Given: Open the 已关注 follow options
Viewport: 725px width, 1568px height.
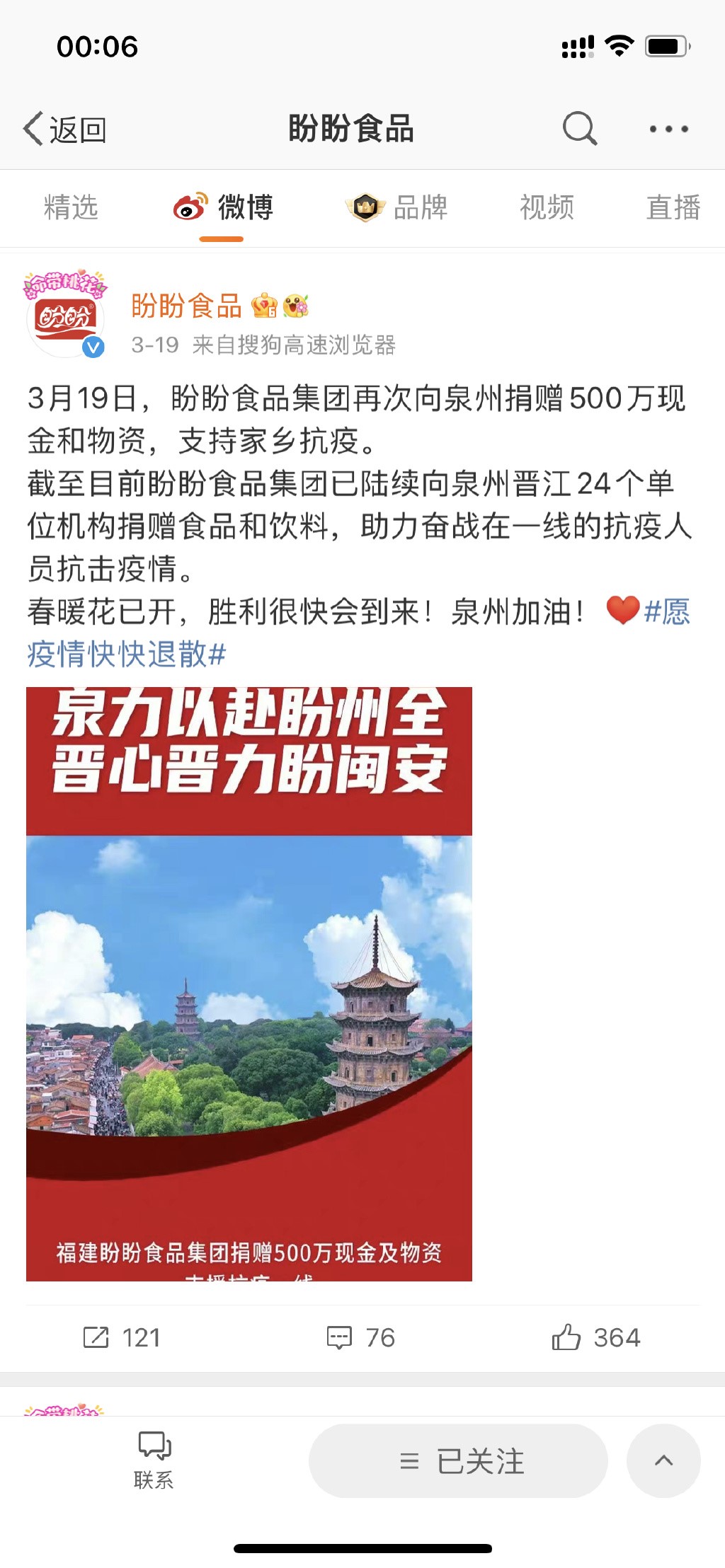Looking at the screenshot, I should (x=458, y=1460).
